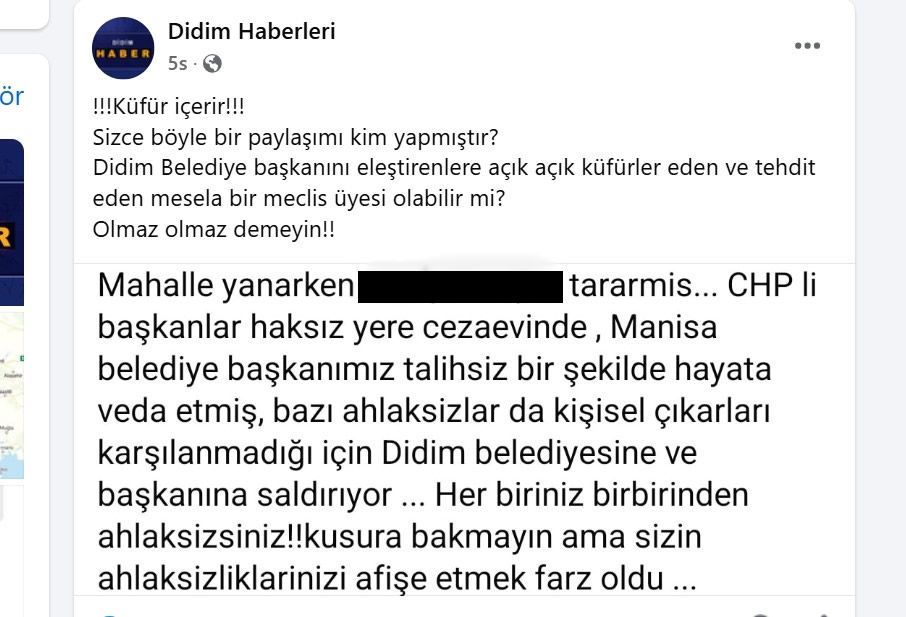The height and width of the screenshot is (617, 906).
Task: Open the post's three-dot options menu
Action: tap(808, 46)
